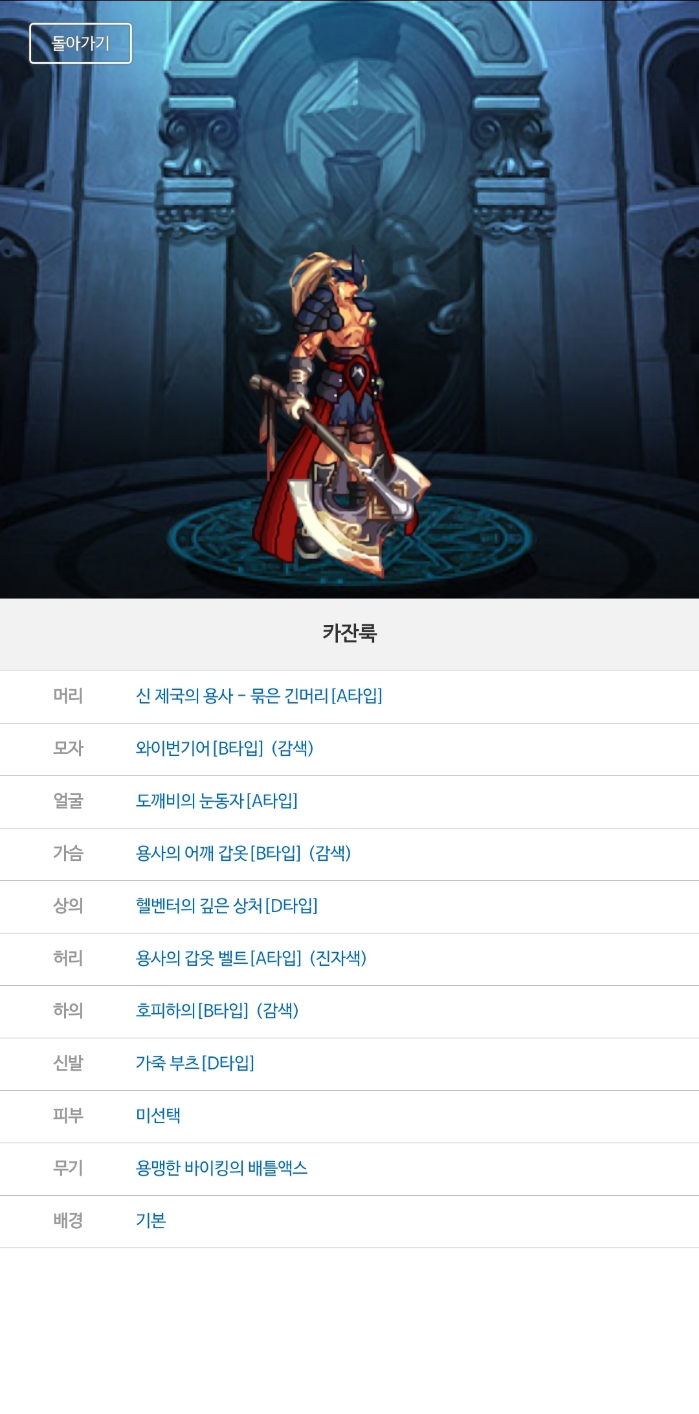View 용사의 어깨 갑옷 [B타입] details

click(244, 853)
